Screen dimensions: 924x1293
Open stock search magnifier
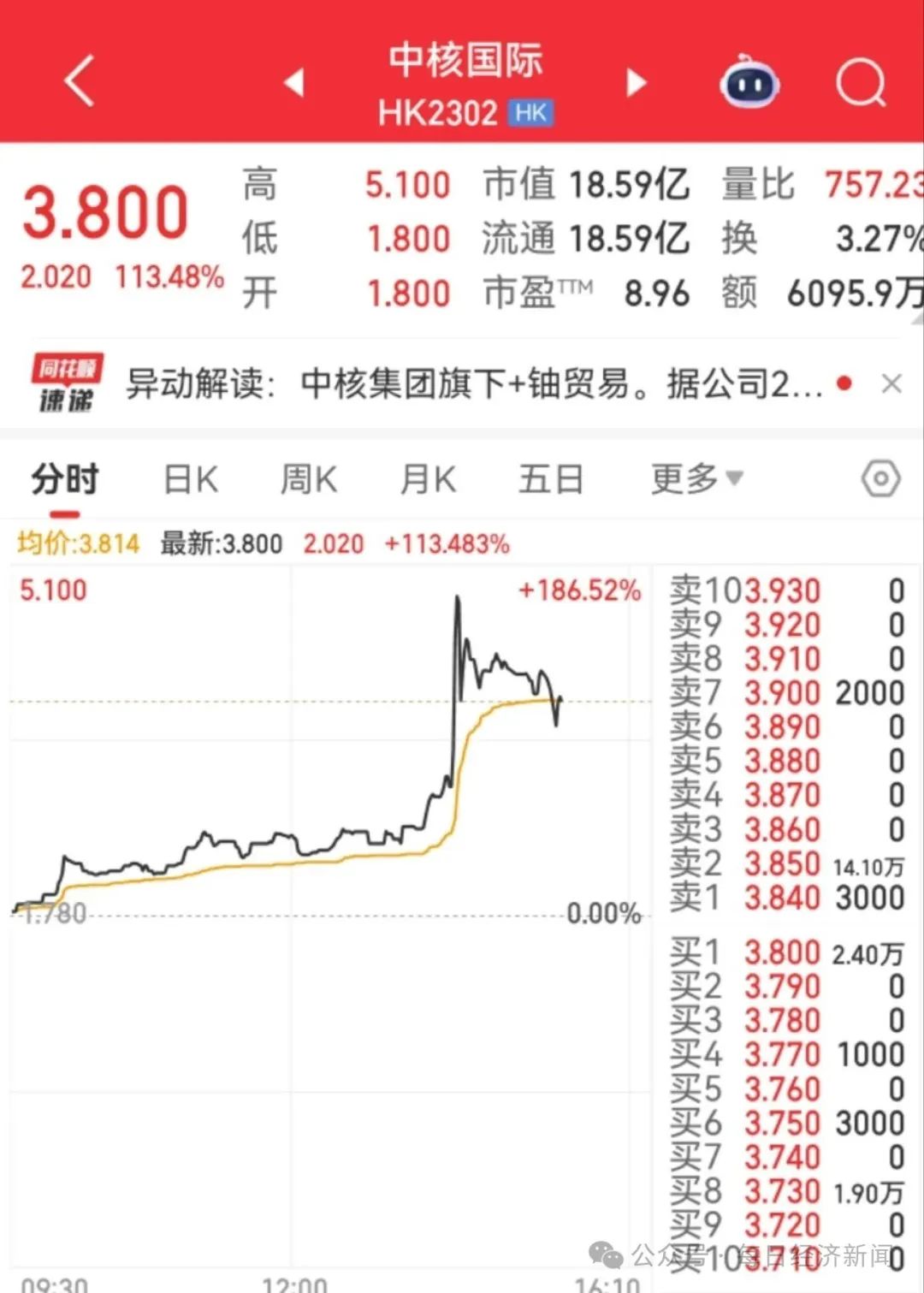coord(861,83)
